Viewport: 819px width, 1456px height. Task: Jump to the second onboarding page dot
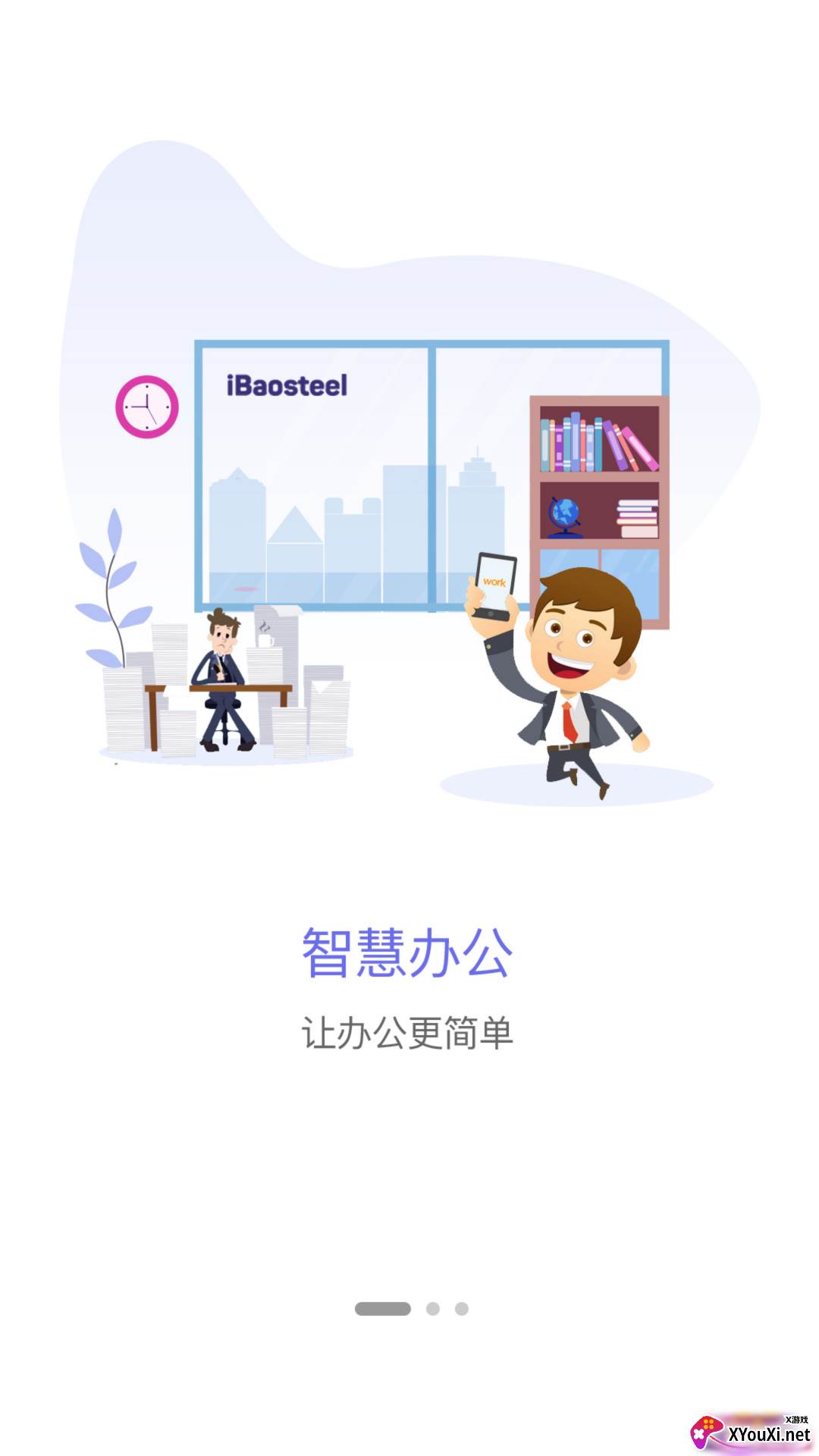click(433, 1308)
